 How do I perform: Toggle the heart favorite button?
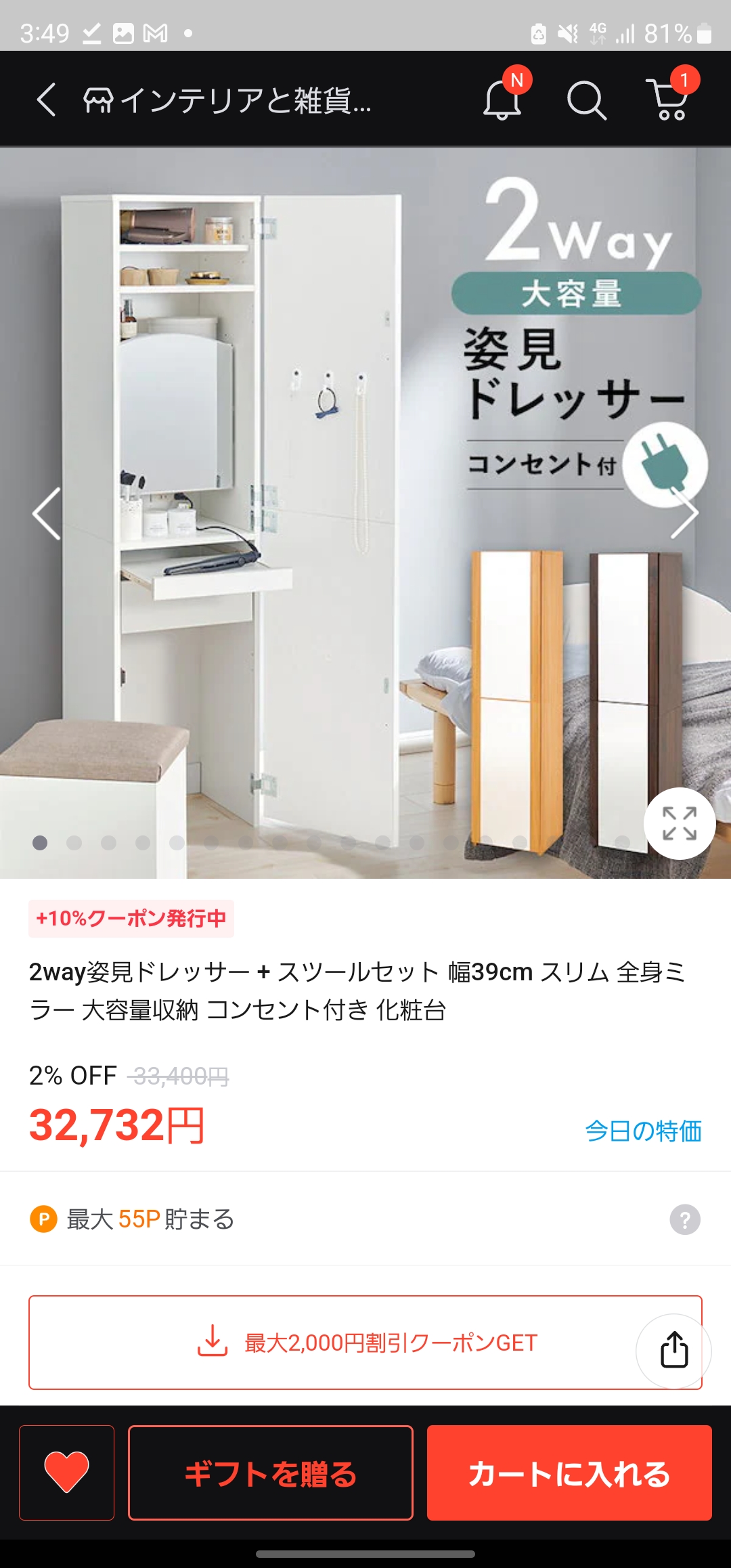66,1473
